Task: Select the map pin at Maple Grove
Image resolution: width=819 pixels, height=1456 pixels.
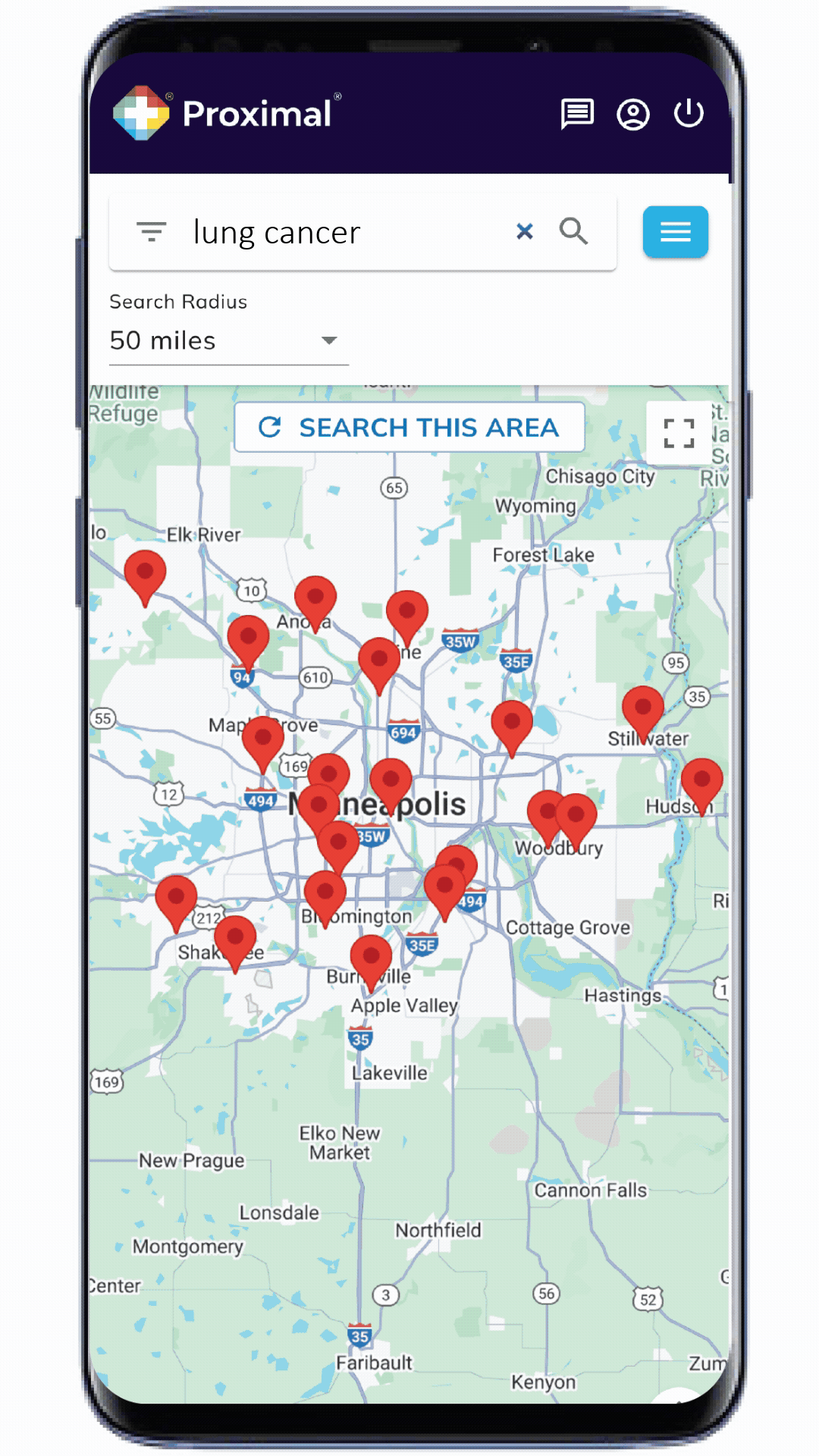Action: click(x=263, y=739)
